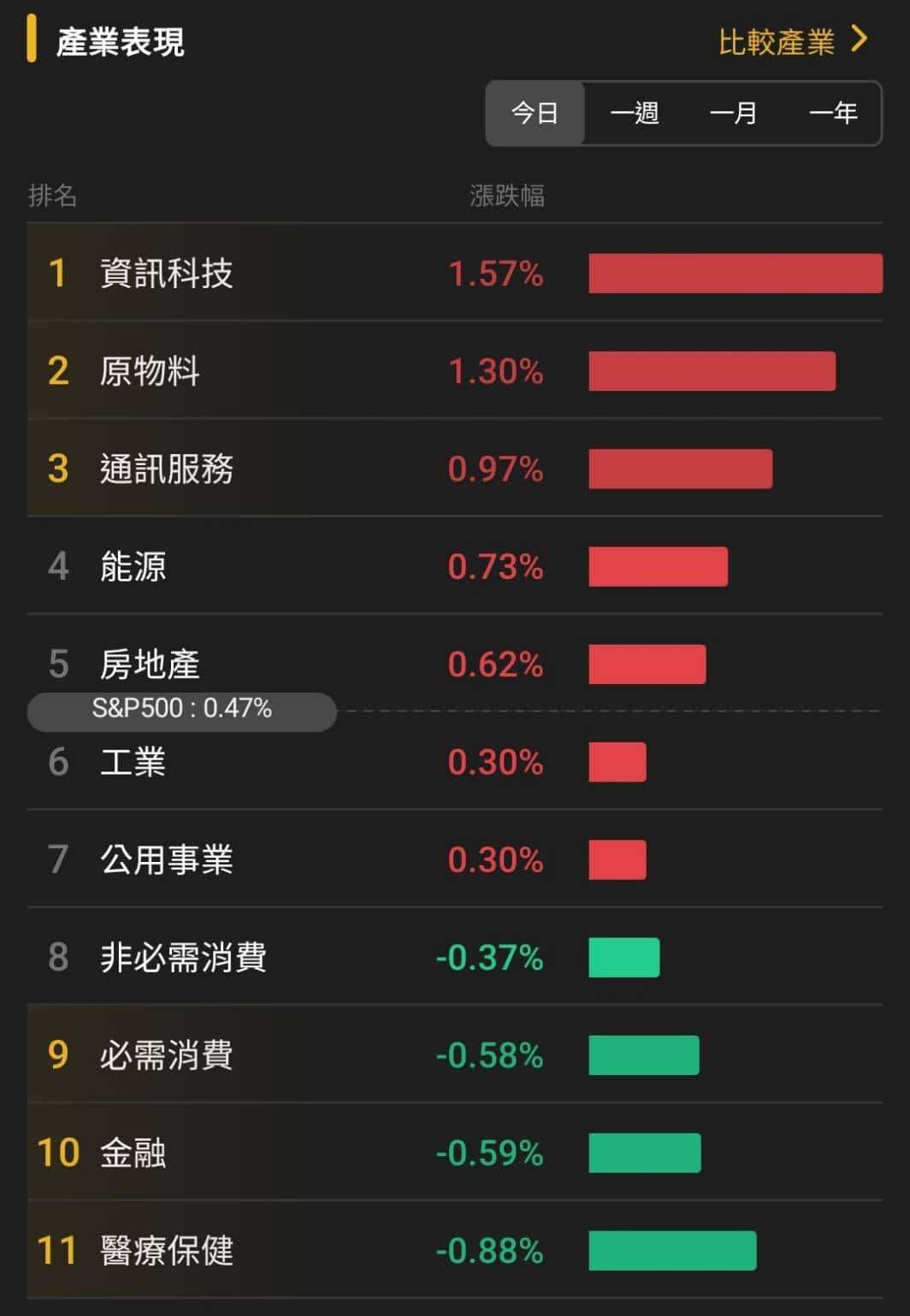
Task: Tap the 漲跌幅 column header
Action: [505, 196]
